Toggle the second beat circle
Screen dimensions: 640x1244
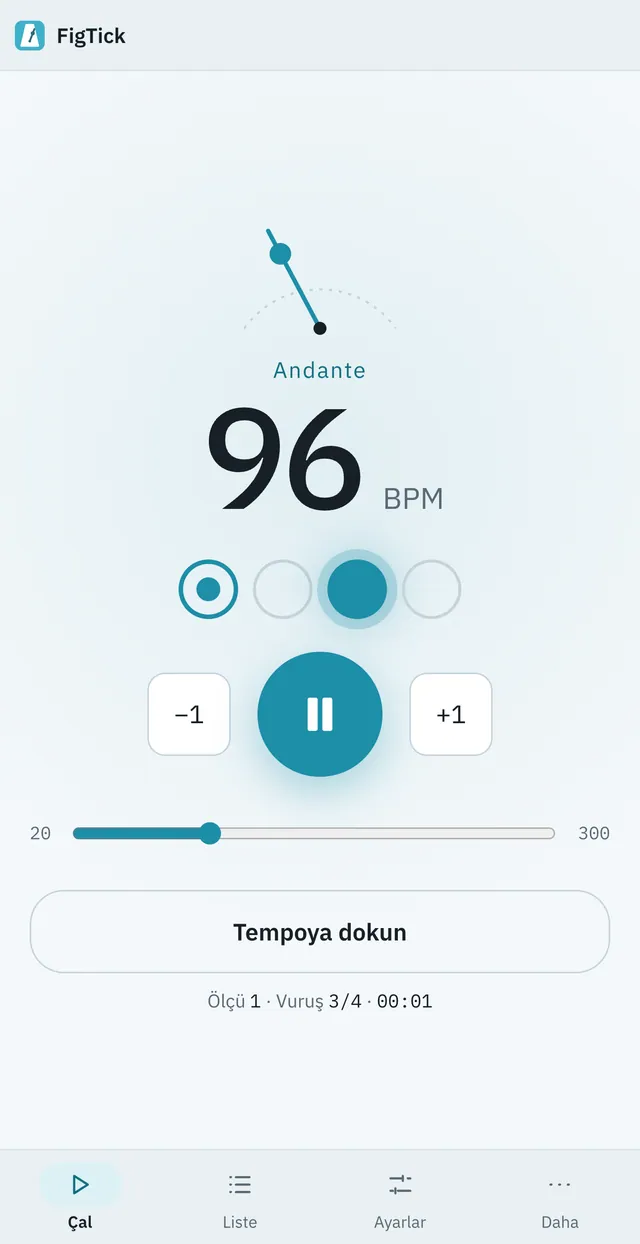click(x=282, y=589)
